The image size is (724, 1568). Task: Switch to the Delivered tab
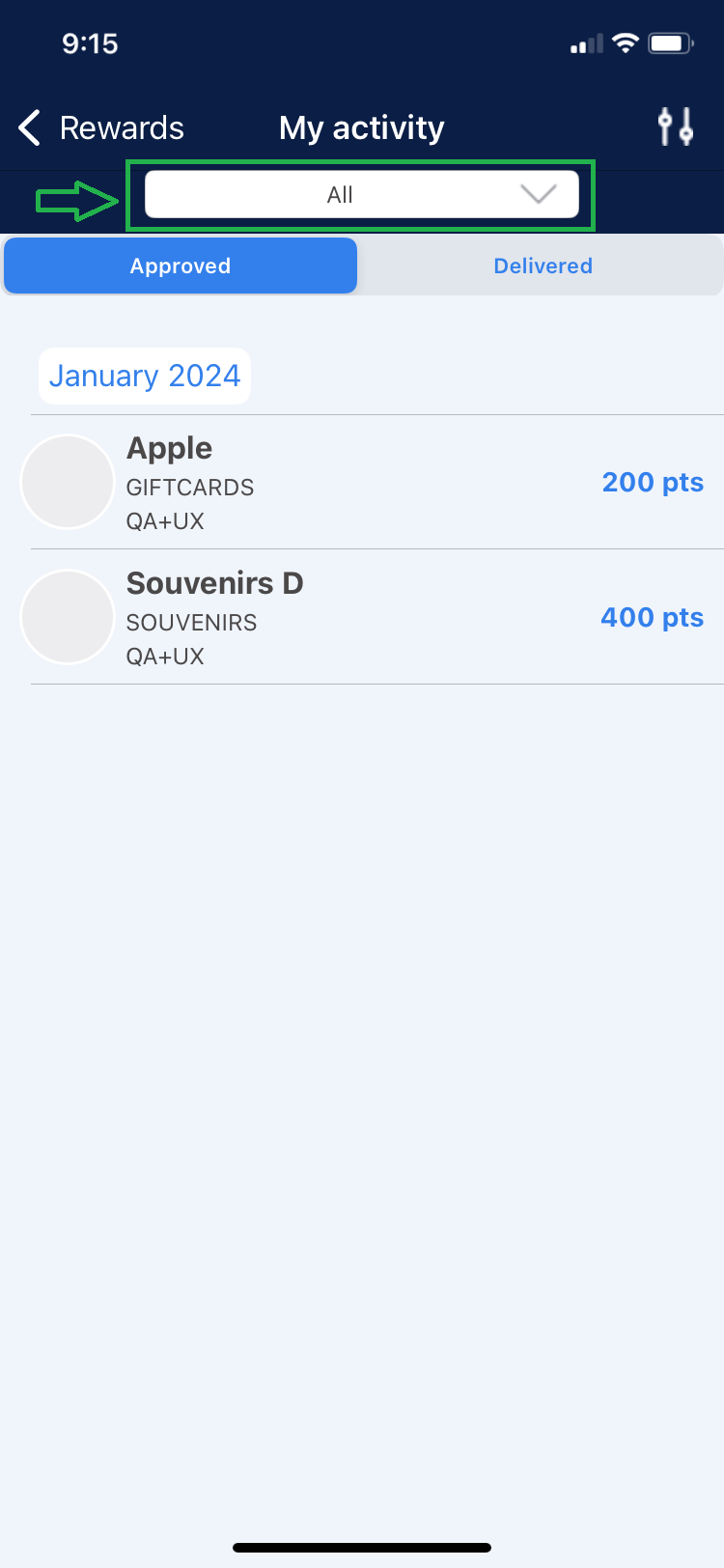coord(543,266)
